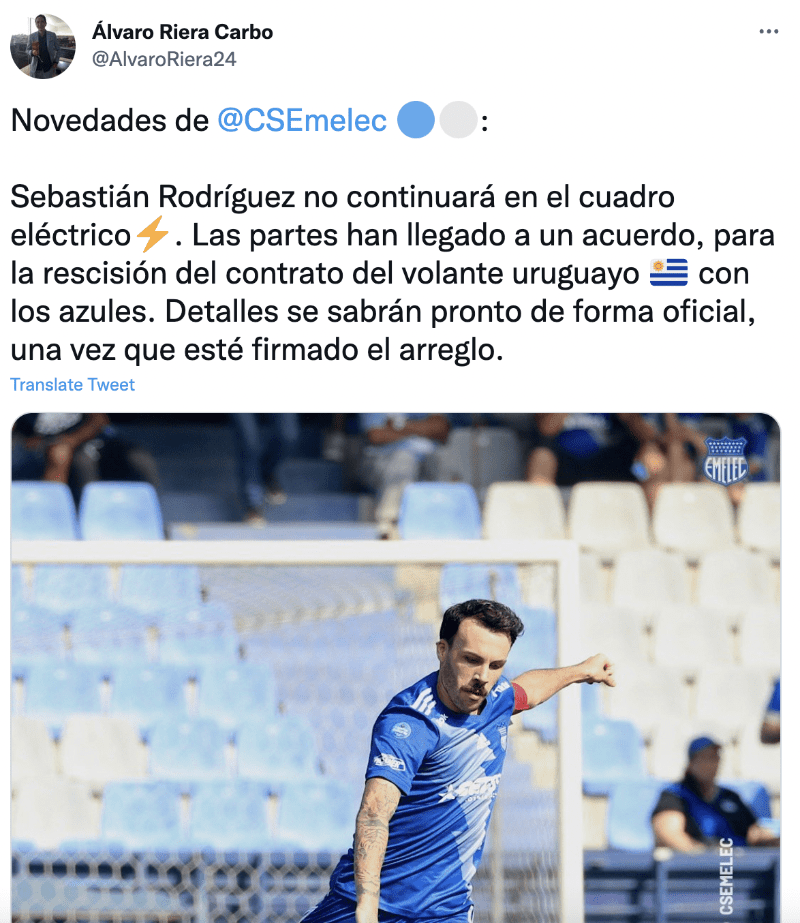This screenshot has width=800, height=923.
Task: Open the tweet's three-dot overflow menu
Action: tap(768, 32)
